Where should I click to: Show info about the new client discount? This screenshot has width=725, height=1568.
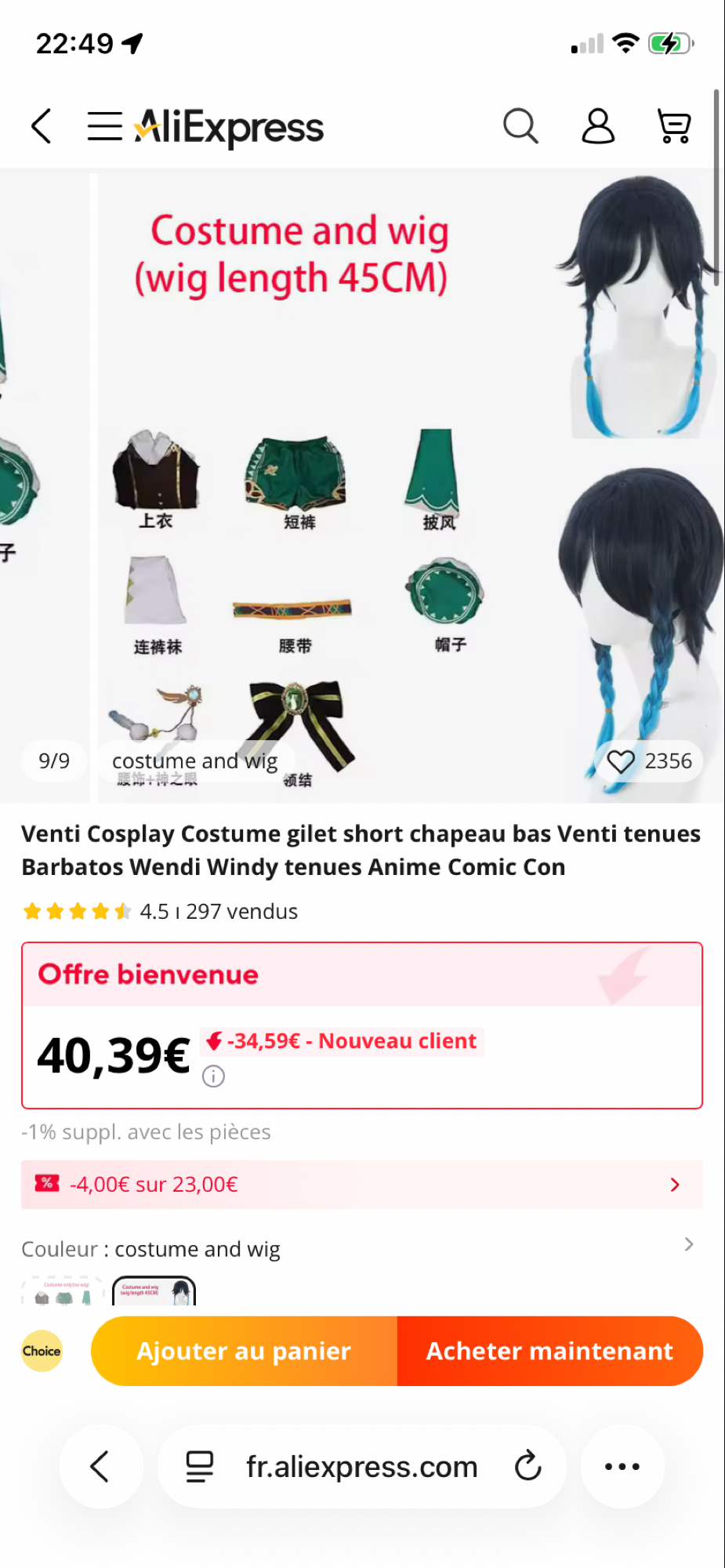click(213, 1076)
